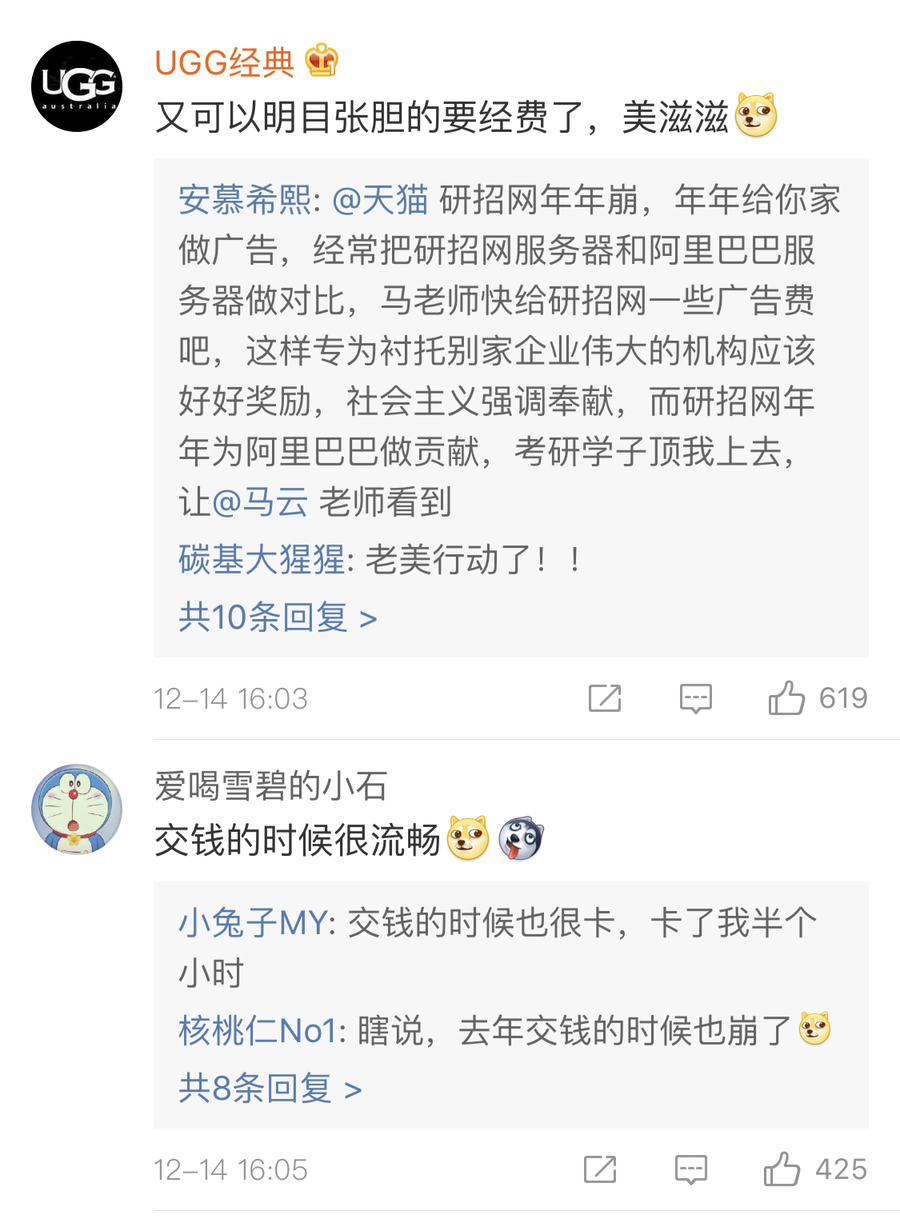View 碳基大猩猩's profile
The height and width of the screenshot is (1219, 900).
coord(261,559)
